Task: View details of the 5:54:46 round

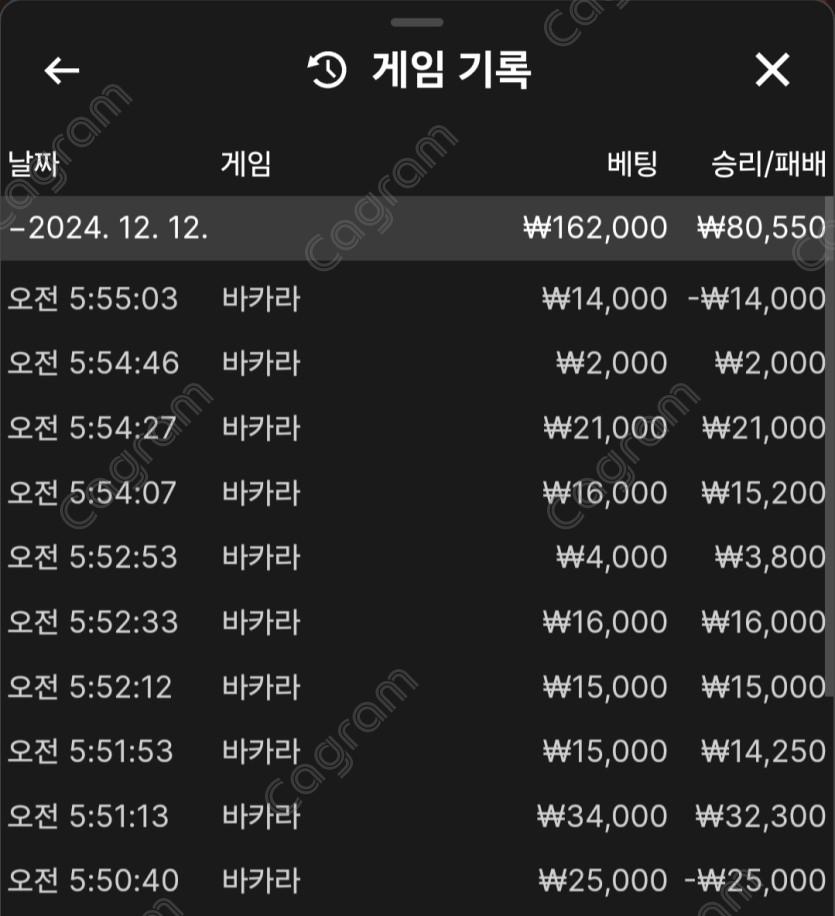Action: pyautogui.click(x=415, y=363)
